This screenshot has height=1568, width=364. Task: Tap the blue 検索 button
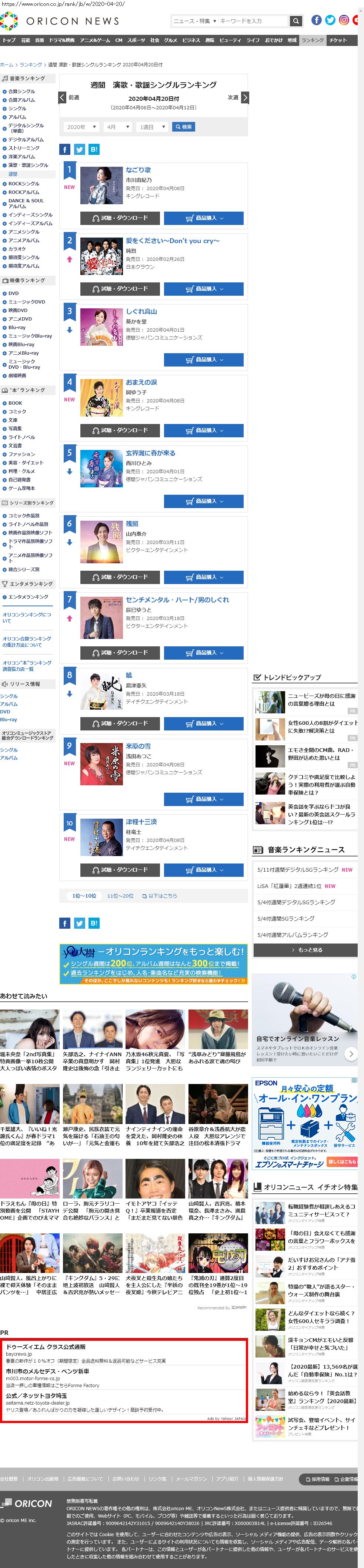click(183, 127)
